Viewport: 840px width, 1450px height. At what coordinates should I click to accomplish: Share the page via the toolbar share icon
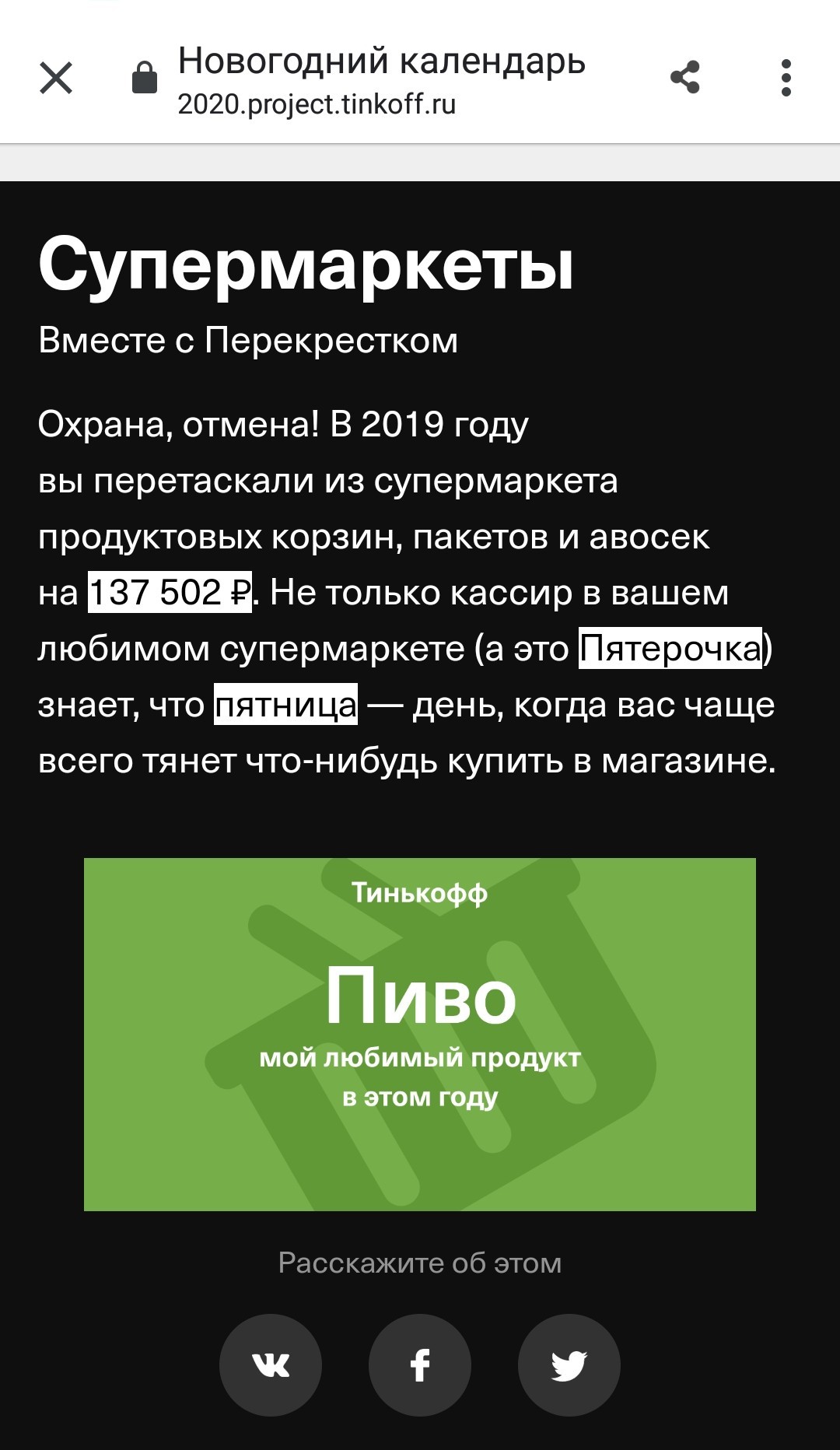point(685,78)
